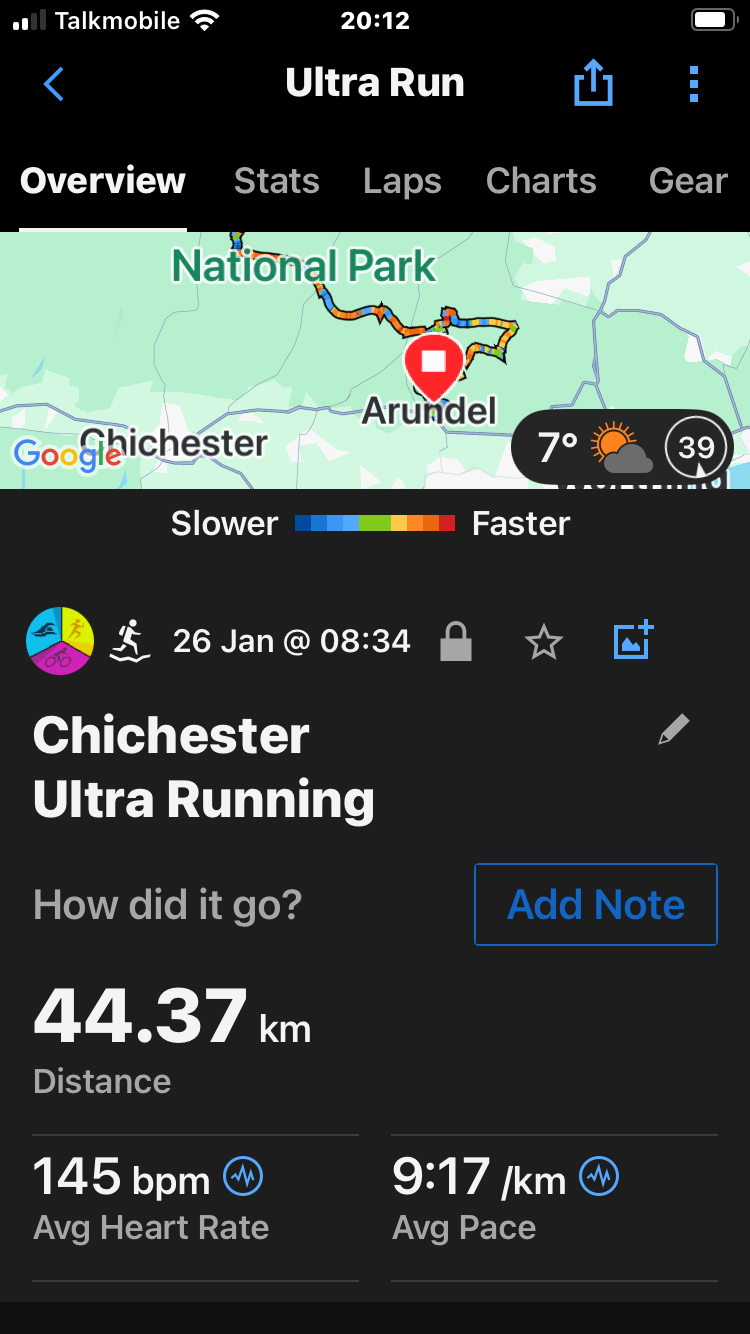Add a photo to this activity
This screenshot has height=1334, width=750.
(x=632, y=641)
